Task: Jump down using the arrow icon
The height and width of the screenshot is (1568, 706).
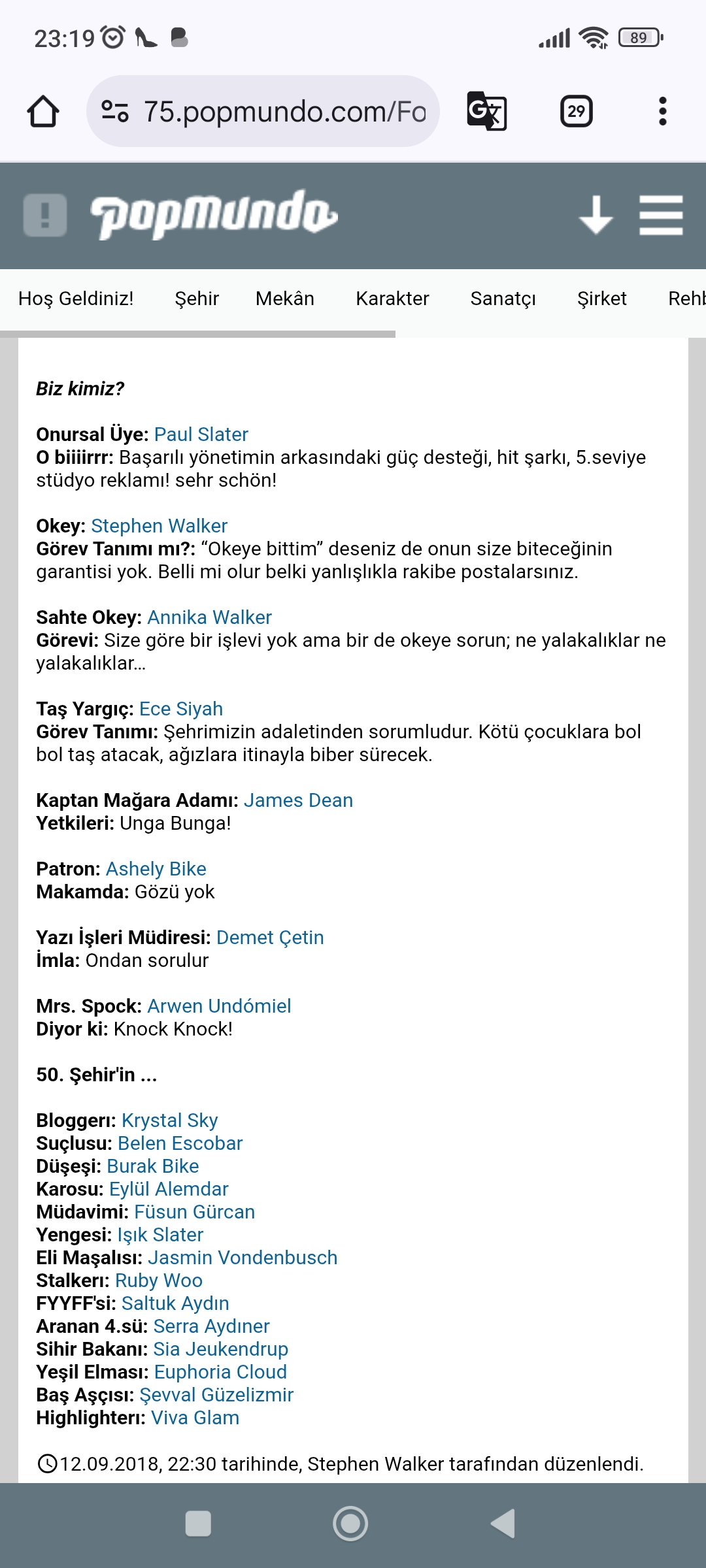Action: point(596,215)
